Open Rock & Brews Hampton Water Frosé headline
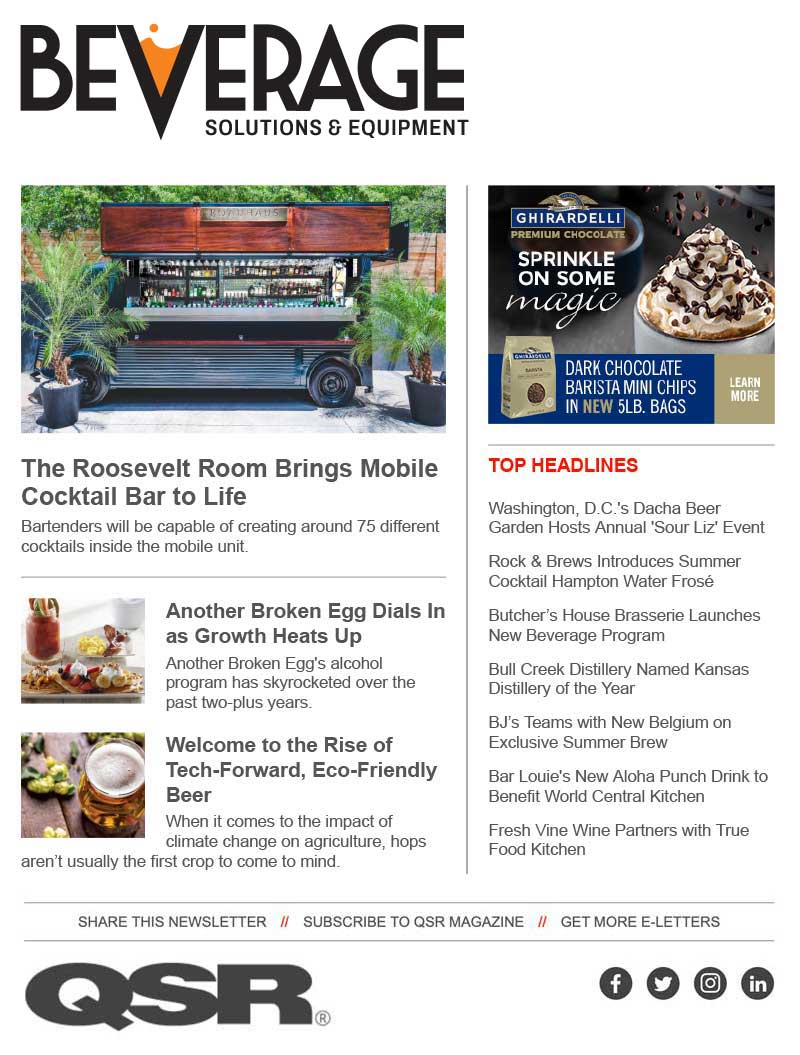This screenshot has width=800, height=1055. coord(614,571)
